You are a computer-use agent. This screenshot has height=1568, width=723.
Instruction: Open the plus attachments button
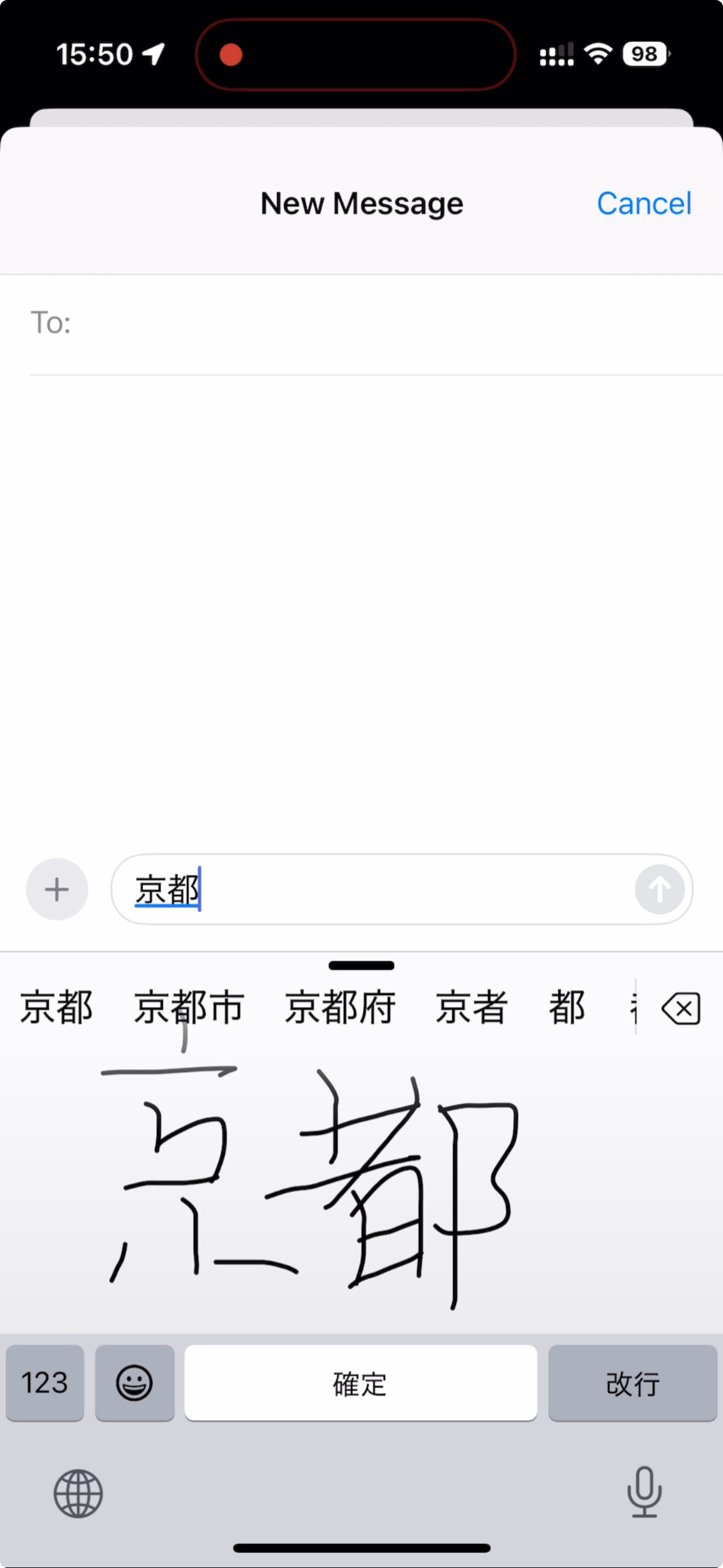pos(57,889)
